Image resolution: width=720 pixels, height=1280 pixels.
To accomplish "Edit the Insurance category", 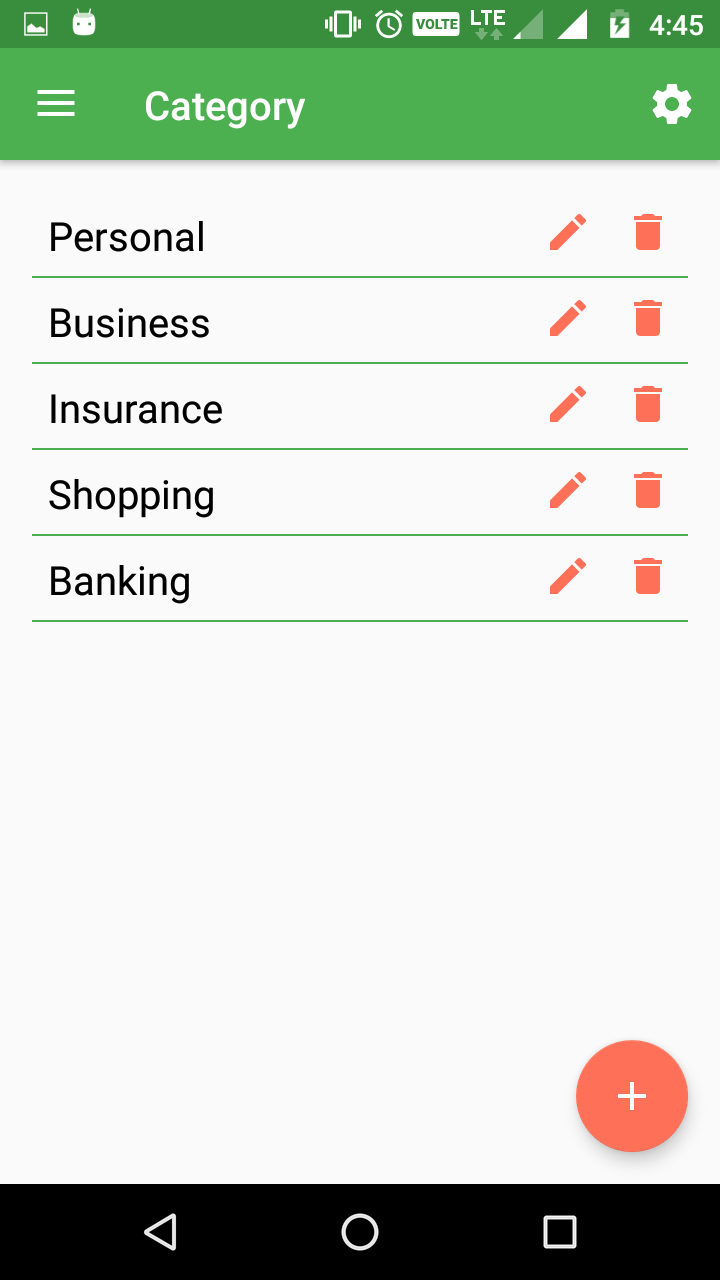I will click(x=568, y=405).
